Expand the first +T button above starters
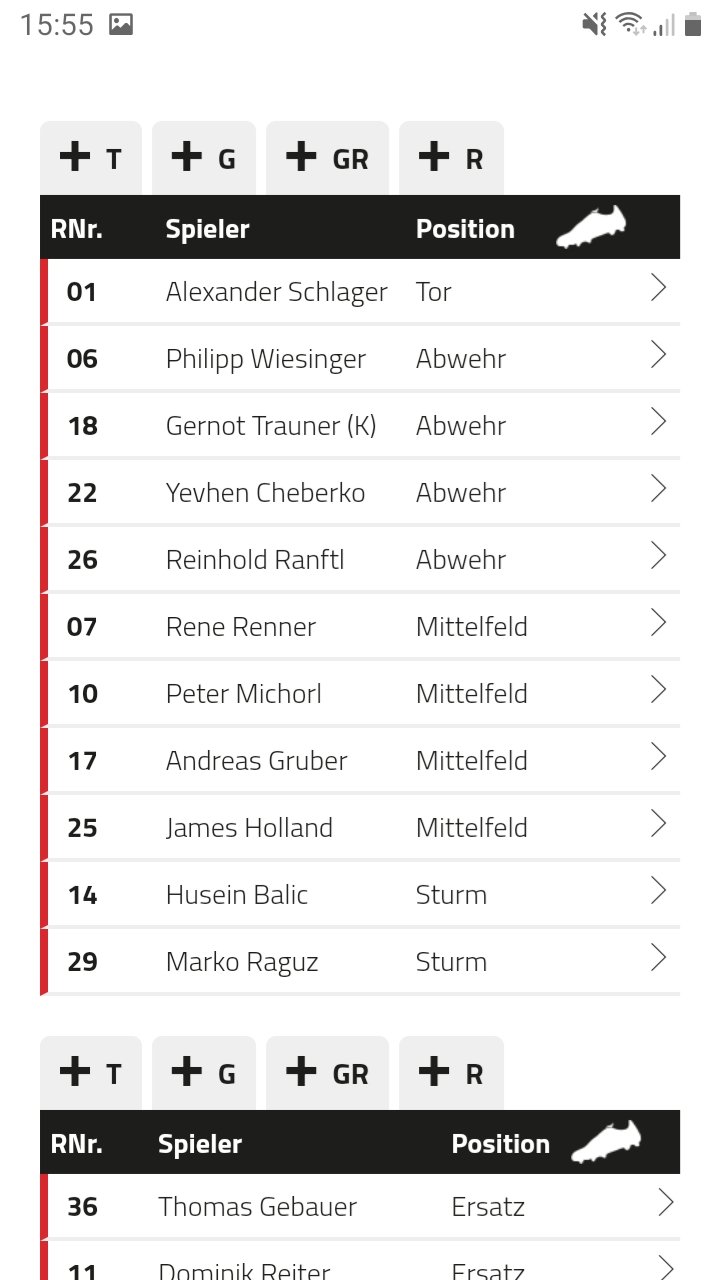This screenshot has height=1280, width=720. coord(91,158)
